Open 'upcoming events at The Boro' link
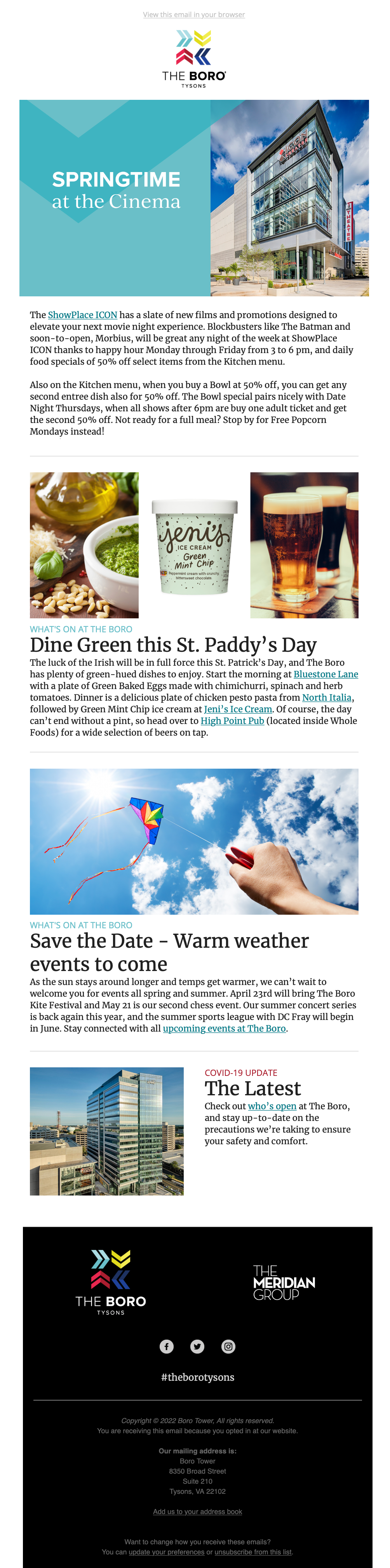390x1568 pixels. [224, 1029]
